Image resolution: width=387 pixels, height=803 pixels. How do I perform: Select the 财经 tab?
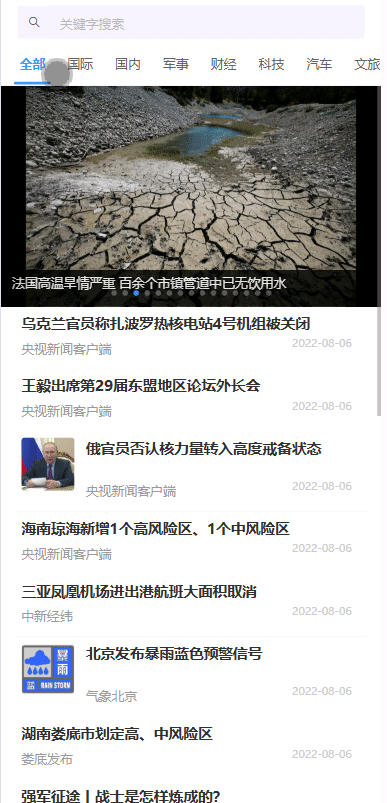click(224, 65)
